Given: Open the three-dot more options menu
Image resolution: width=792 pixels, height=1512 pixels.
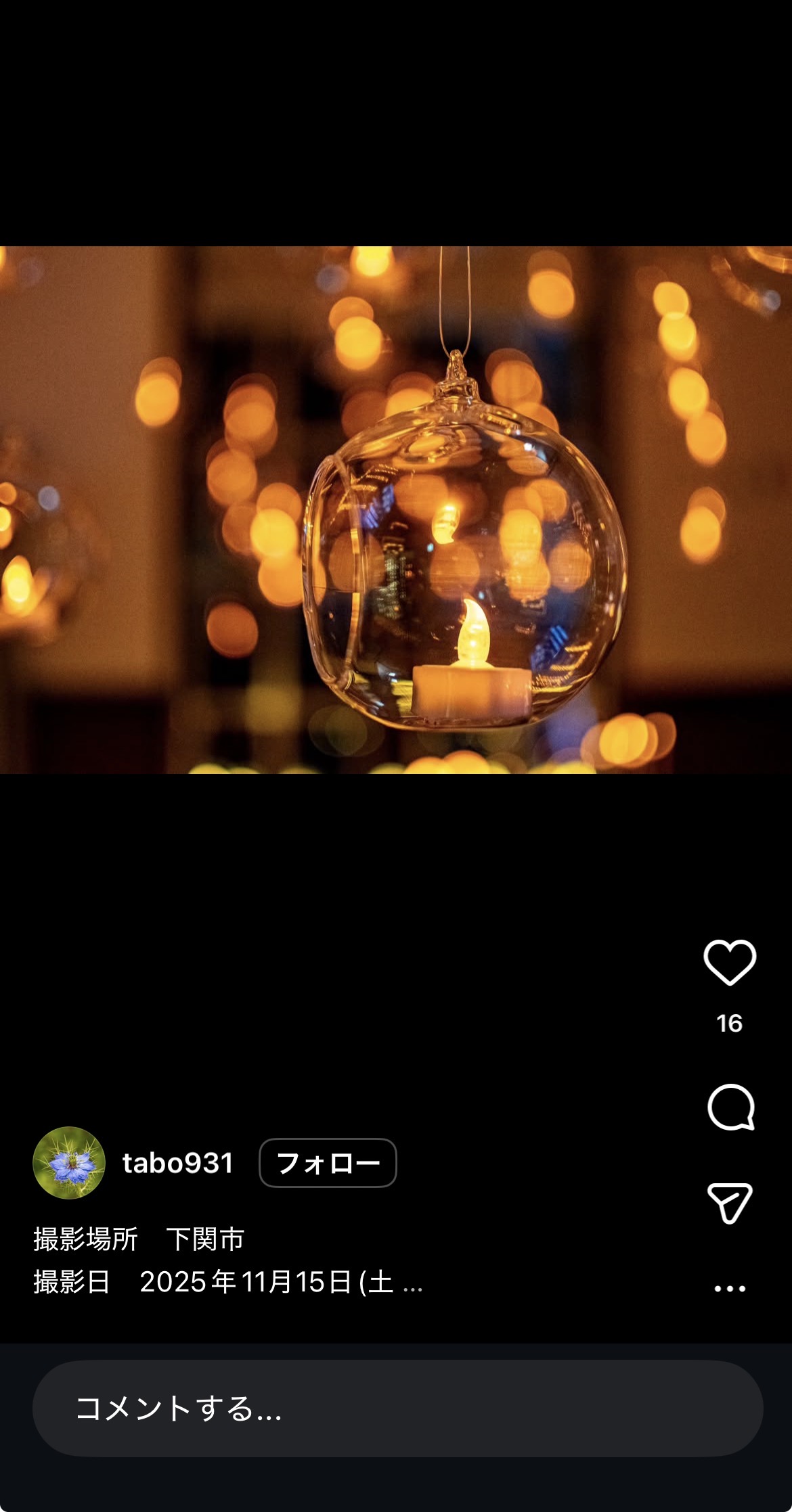Looking at the screenshot, I should [730, 1289].
